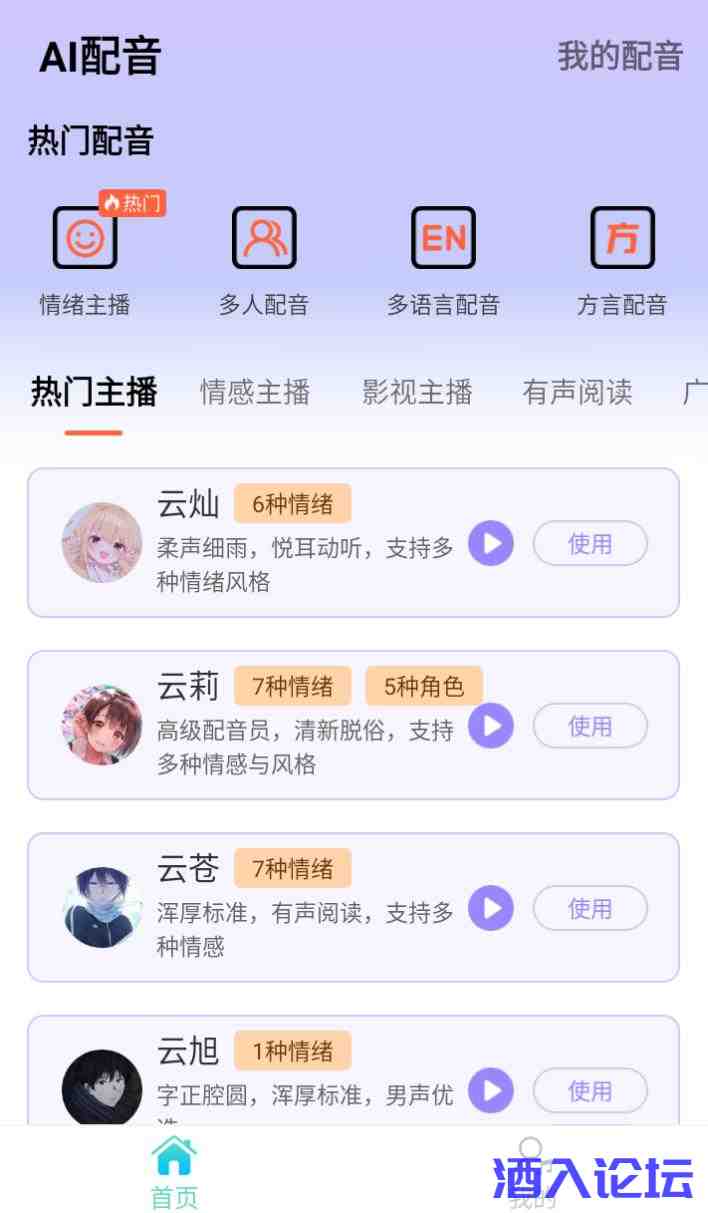Play voice sample for 云灿
Image resolution: width=708 pixels, height=1213 pixels.
[491, 544]
